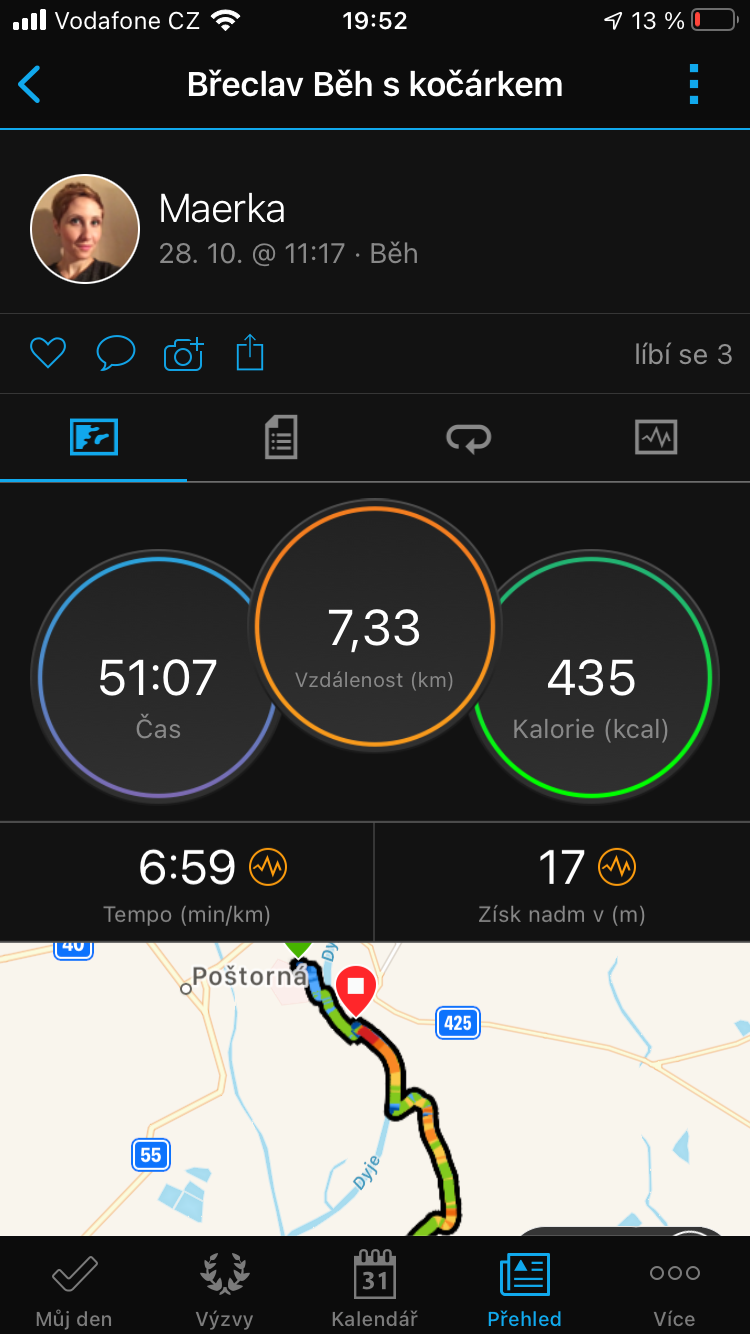
Task: Switch to the charts tab
Action: pyautogui.click(x=656, y=437)
